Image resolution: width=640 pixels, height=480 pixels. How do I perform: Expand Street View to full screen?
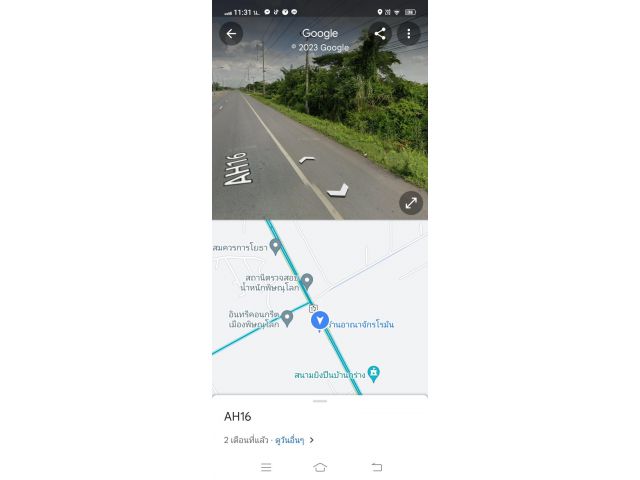click(411, 203)
